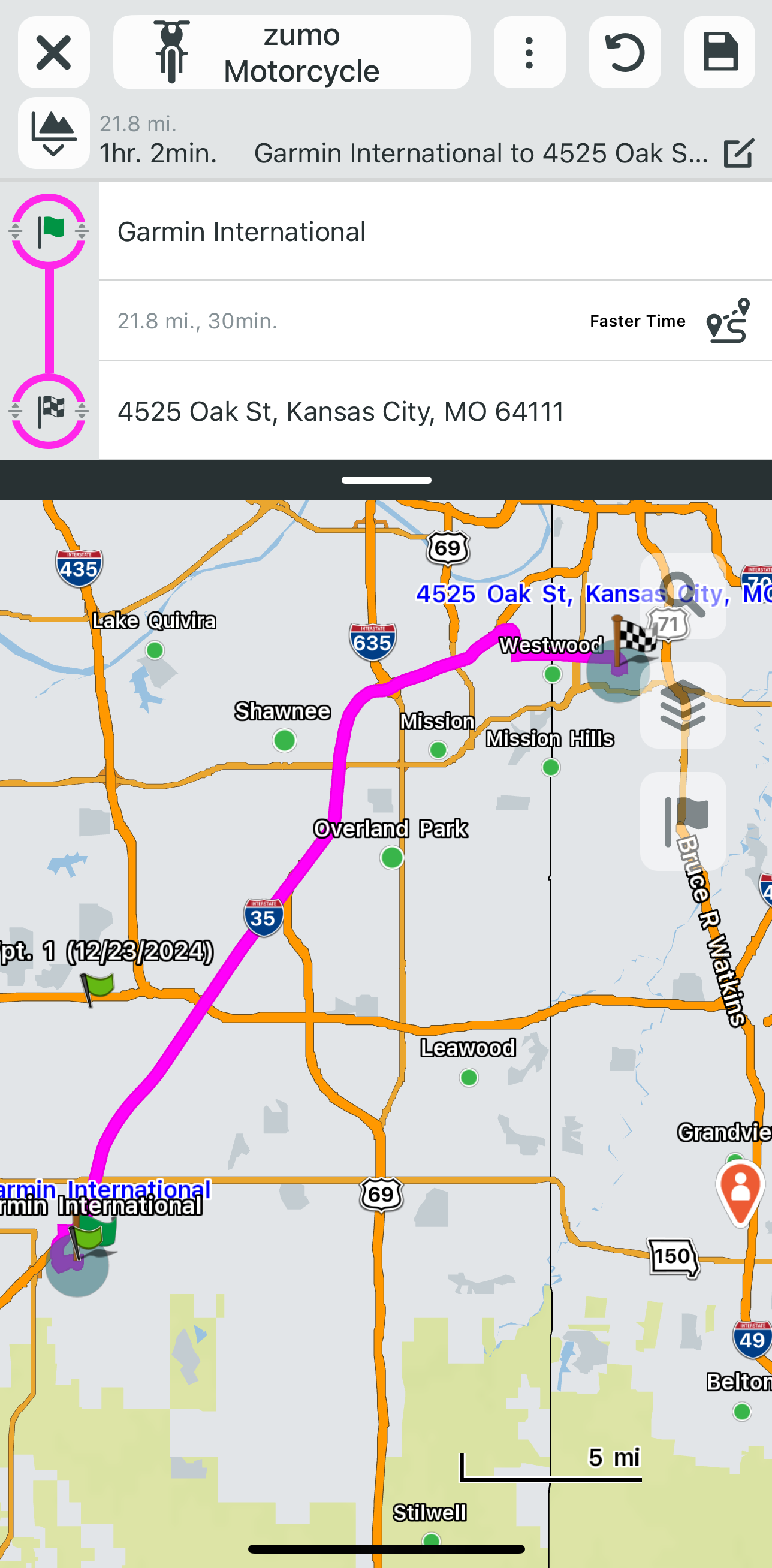Change the Faster Time routing preference

click(x=670, y=321)
